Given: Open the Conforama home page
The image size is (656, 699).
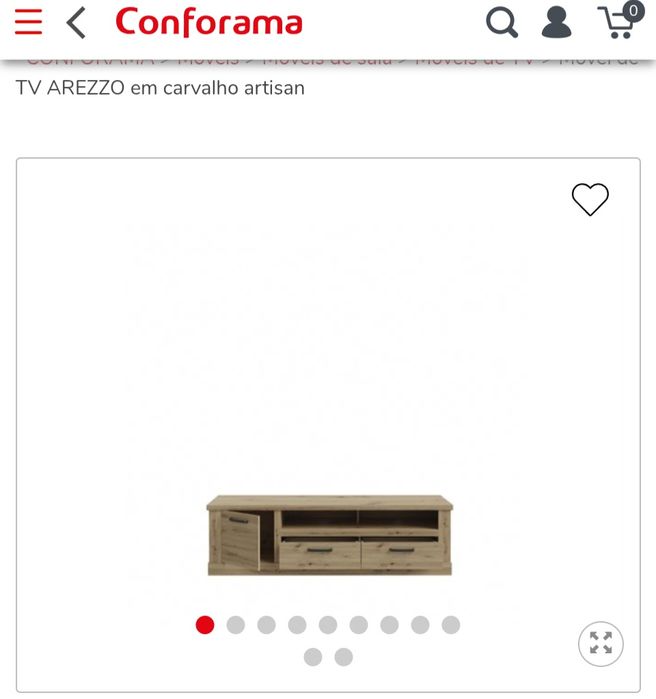Looking at the screenshot, I should click(208, 22).
